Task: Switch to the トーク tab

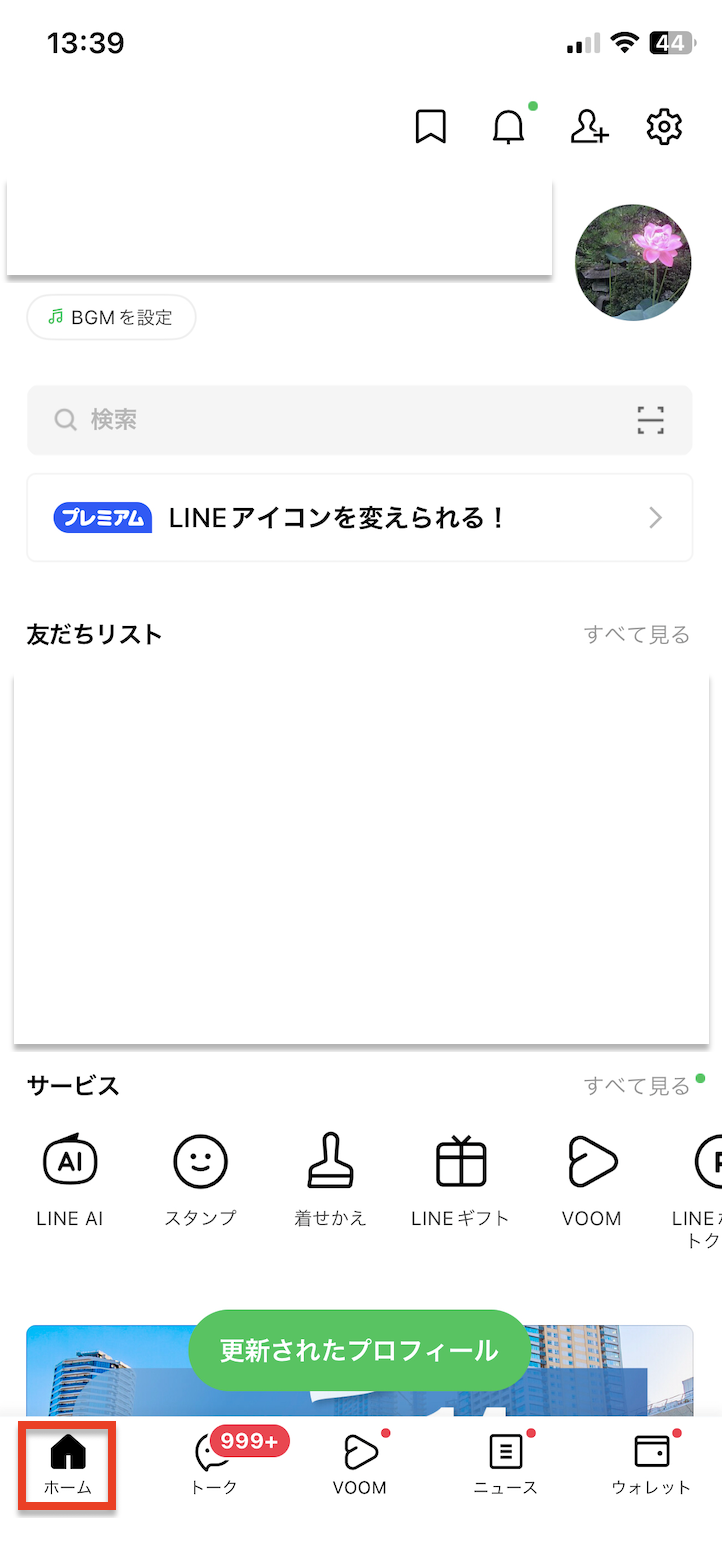Action: click(x=215, y=1463)
